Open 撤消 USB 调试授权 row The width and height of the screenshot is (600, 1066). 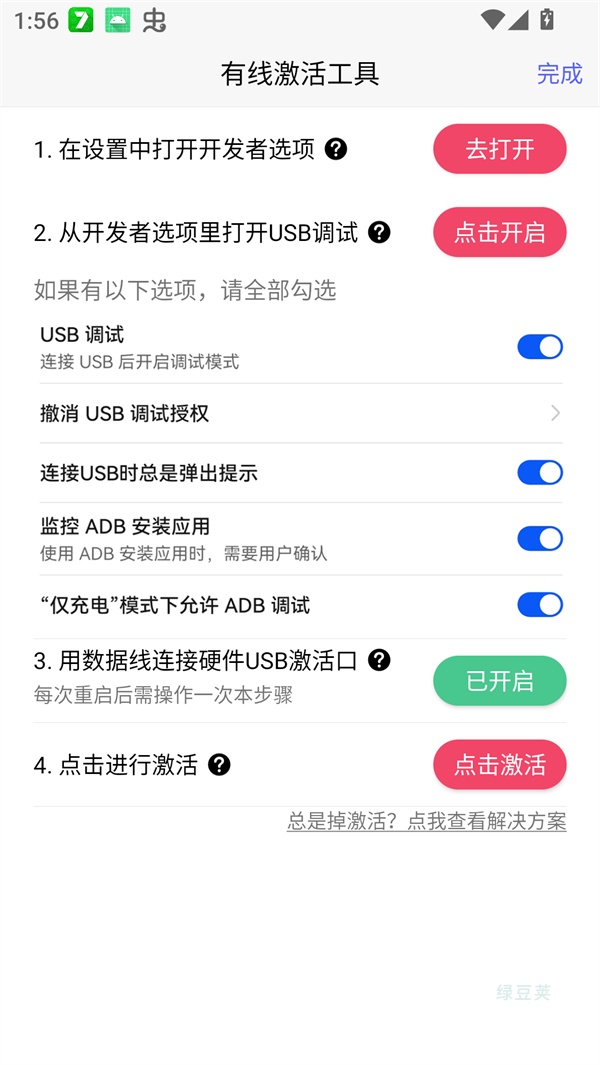coord(300,413)
